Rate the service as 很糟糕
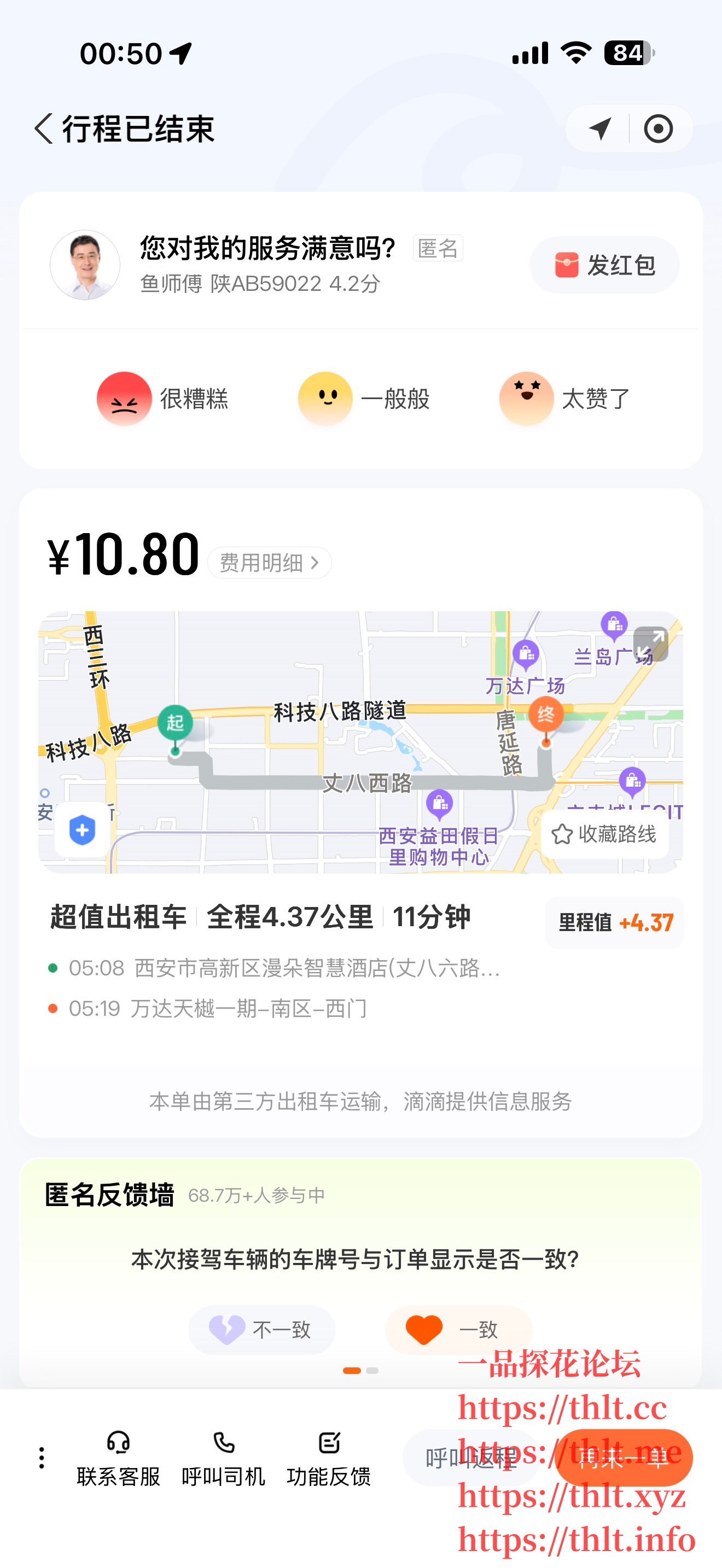 [x=162, y=399]
